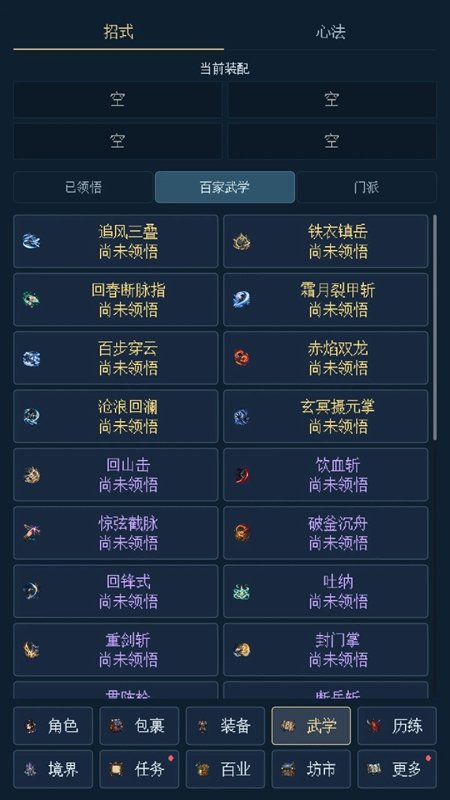
Task: Select the 已领悟 filter tab
Action: click(x=83, y=187)
